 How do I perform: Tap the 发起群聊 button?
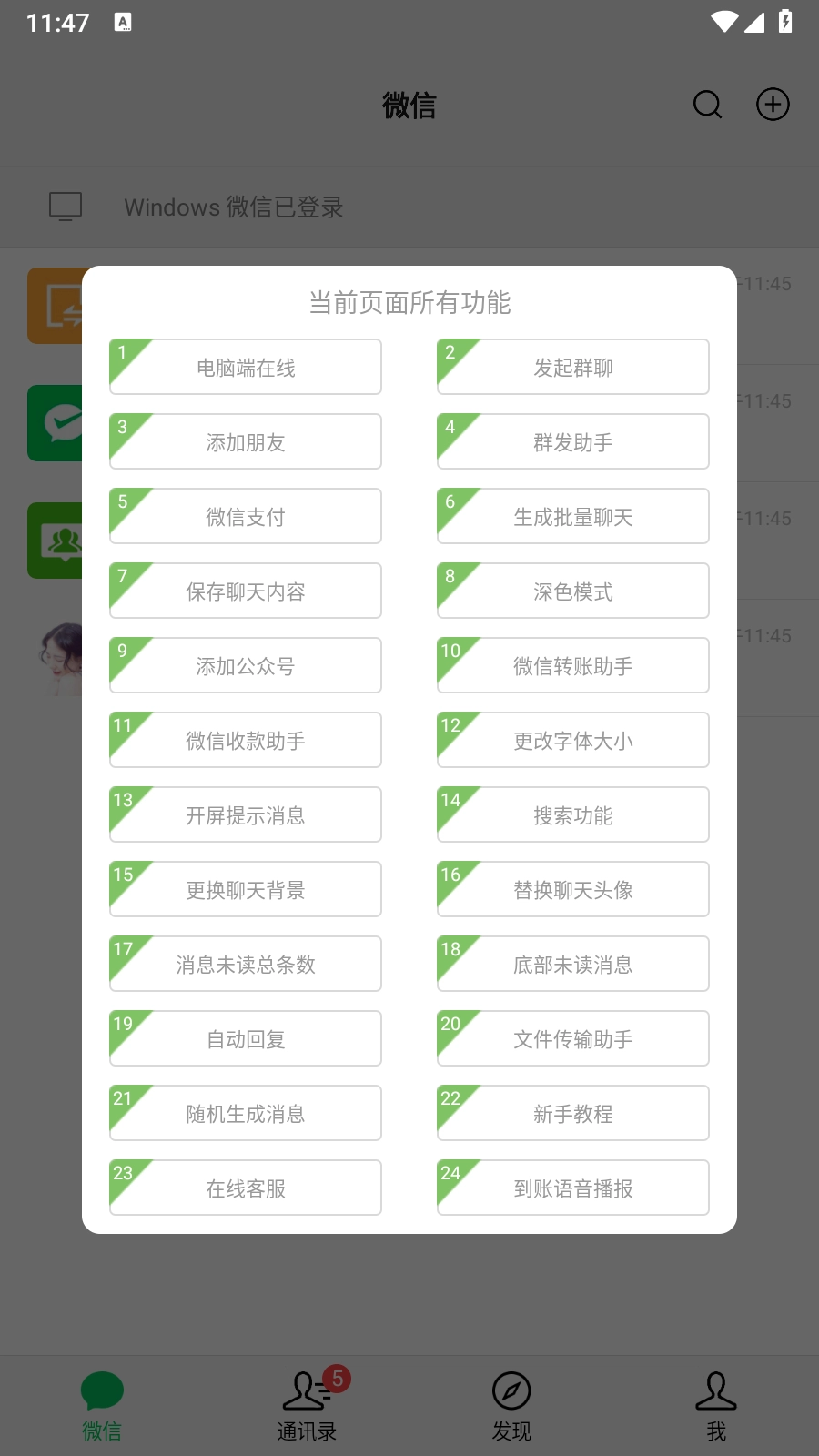tap(573, 368)
